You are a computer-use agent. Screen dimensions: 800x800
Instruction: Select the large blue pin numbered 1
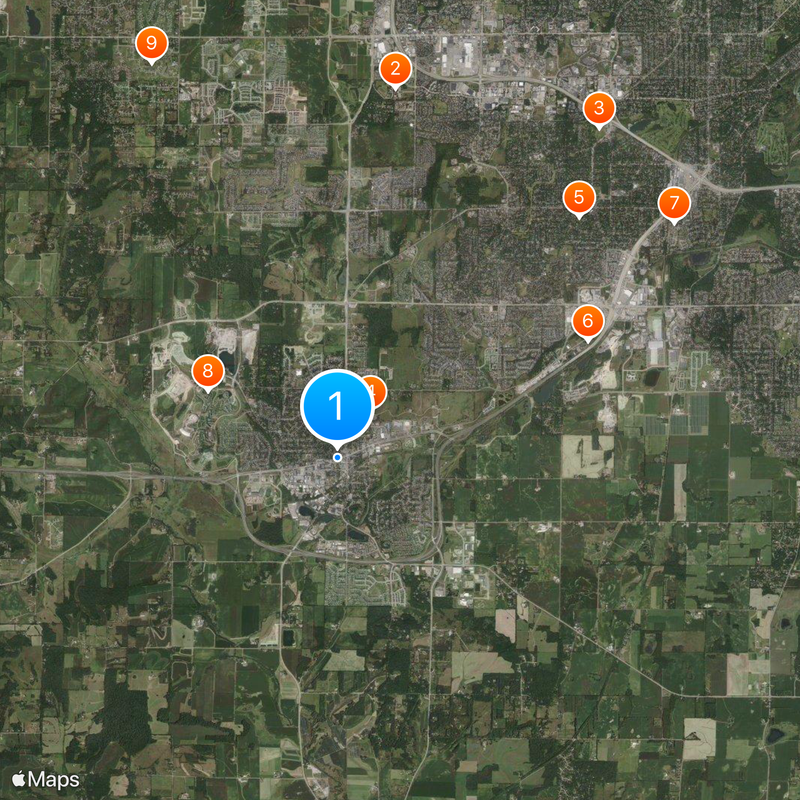[x=337, y=406]
